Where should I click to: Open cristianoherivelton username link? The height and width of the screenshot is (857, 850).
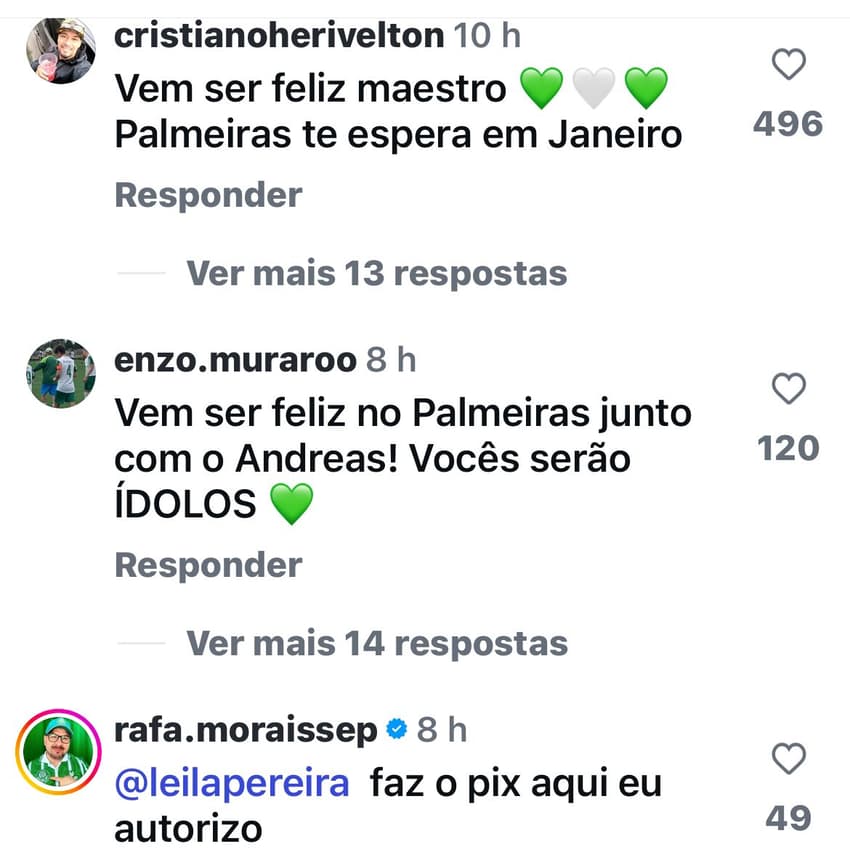click(x=279, y=36)
